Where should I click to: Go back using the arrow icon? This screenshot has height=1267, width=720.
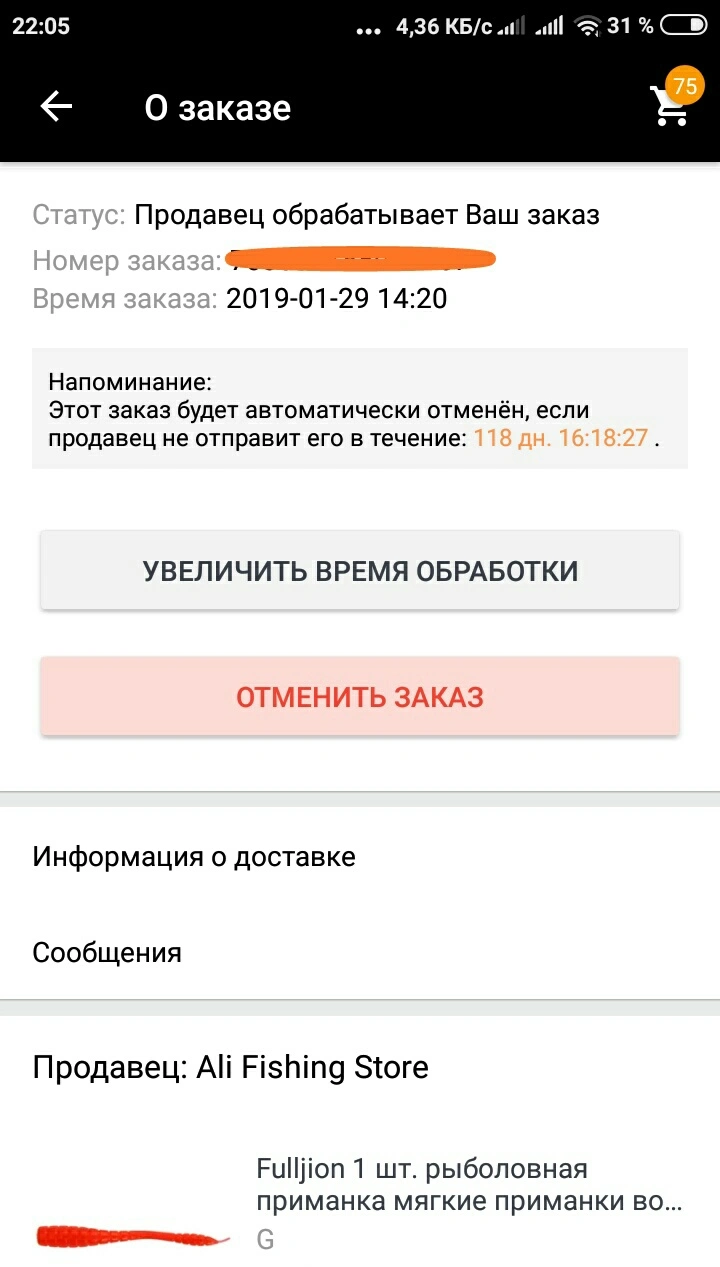click(56, 107)
